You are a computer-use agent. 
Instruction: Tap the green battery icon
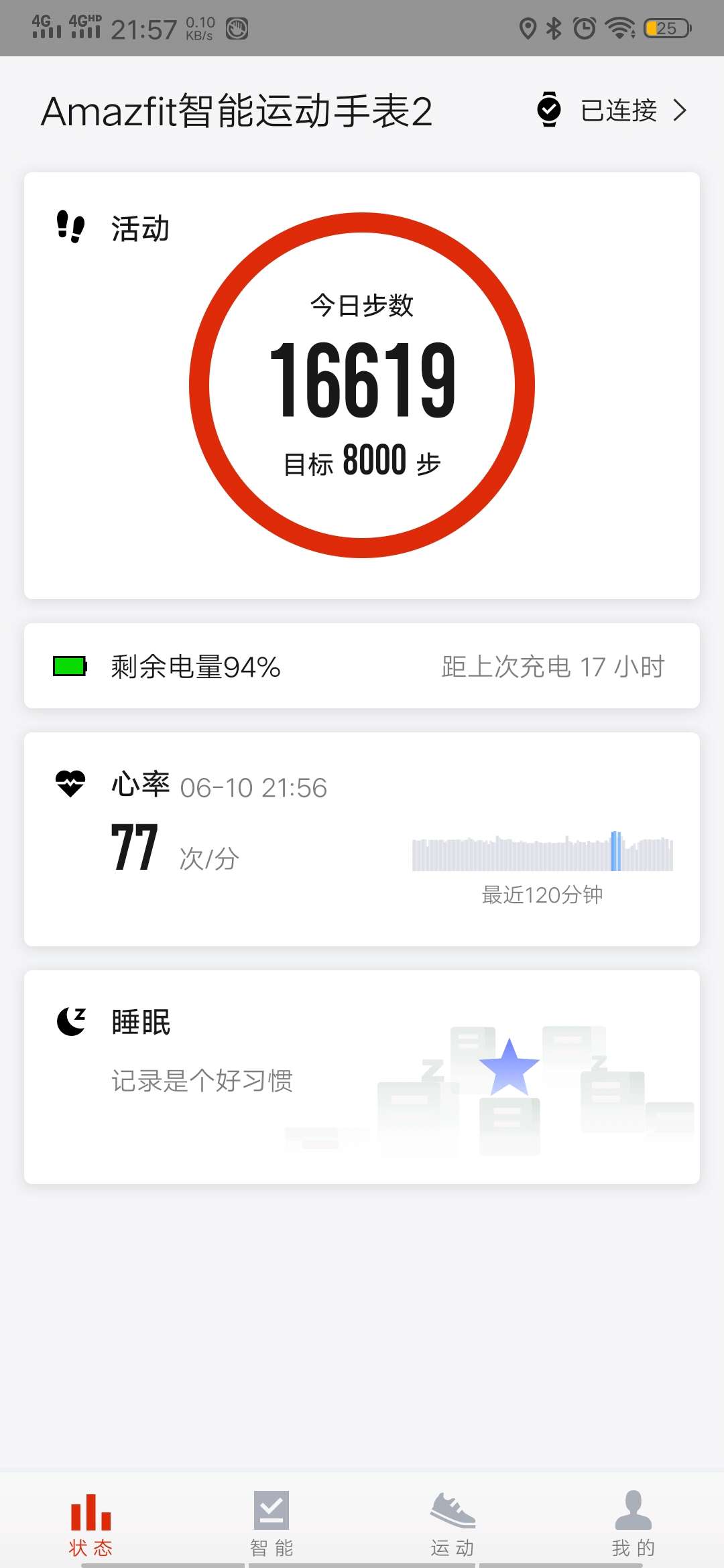69,665
